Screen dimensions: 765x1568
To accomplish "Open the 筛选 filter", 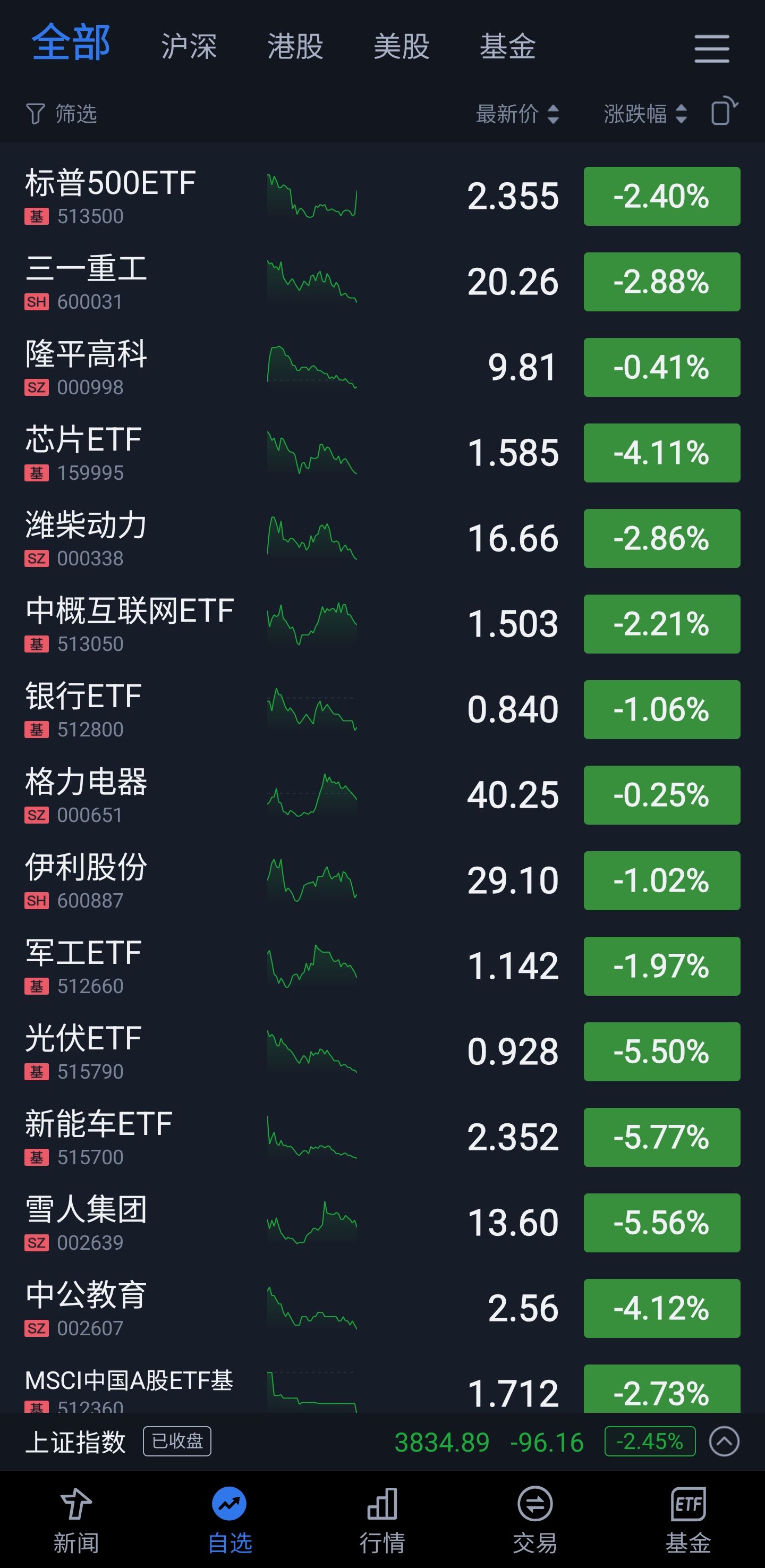I will coord(62,114).
